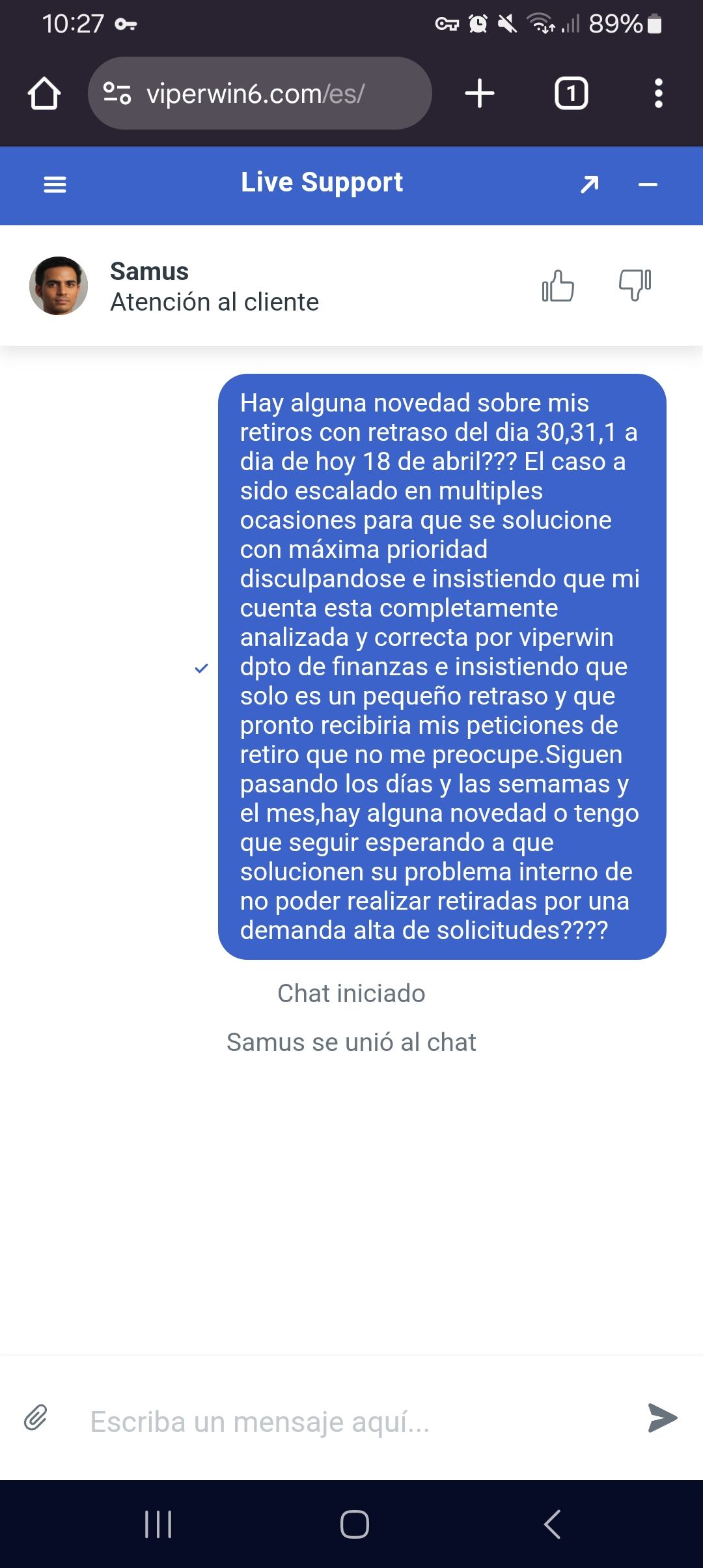The width and height of the screenshot is (703, 1568).
Task: Focus the message input field
Action: (x=351, y=1421)
